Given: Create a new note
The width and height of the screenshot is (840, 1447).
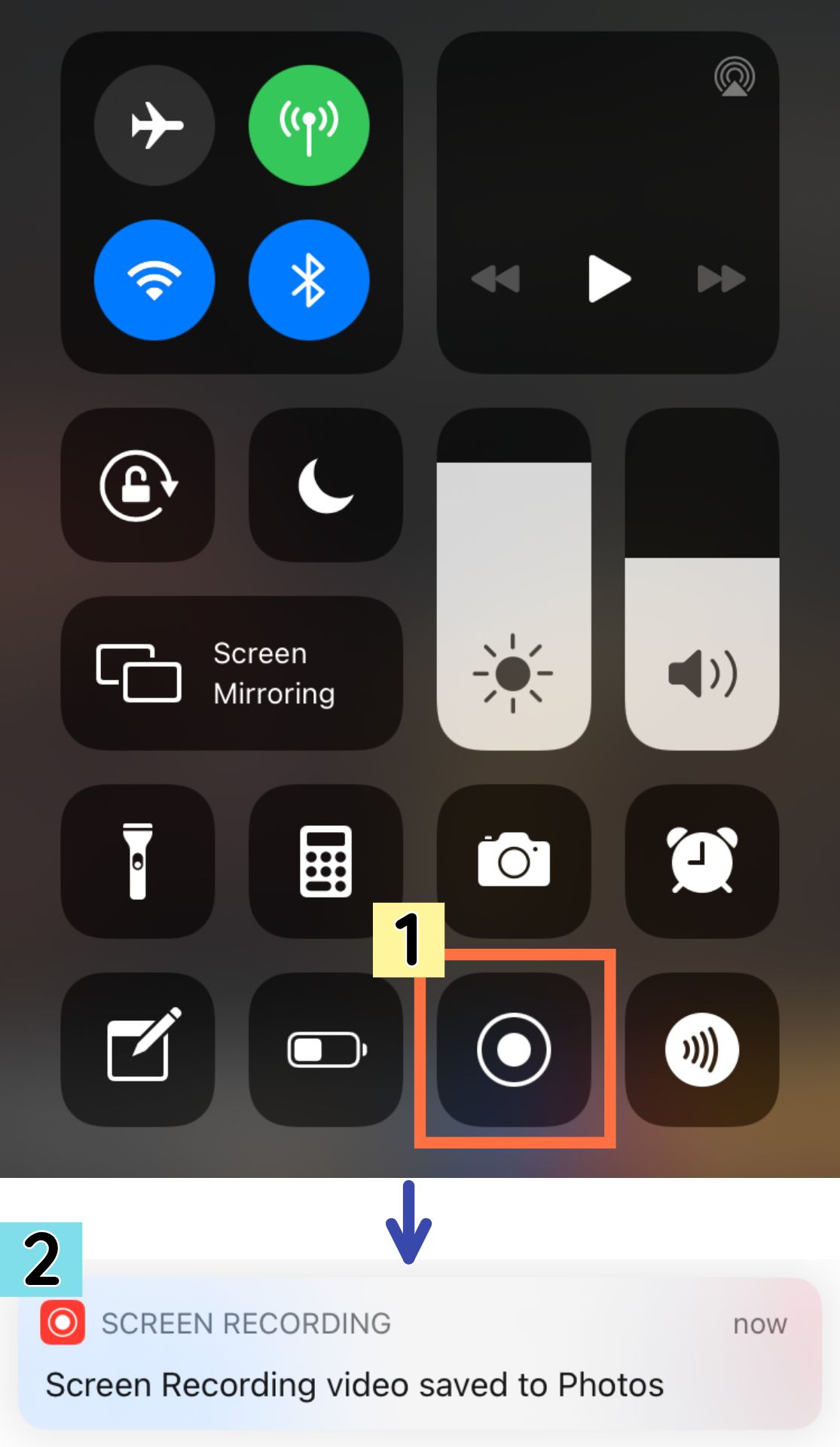Looking at the screenshot, I should [x=138, y=1049].
